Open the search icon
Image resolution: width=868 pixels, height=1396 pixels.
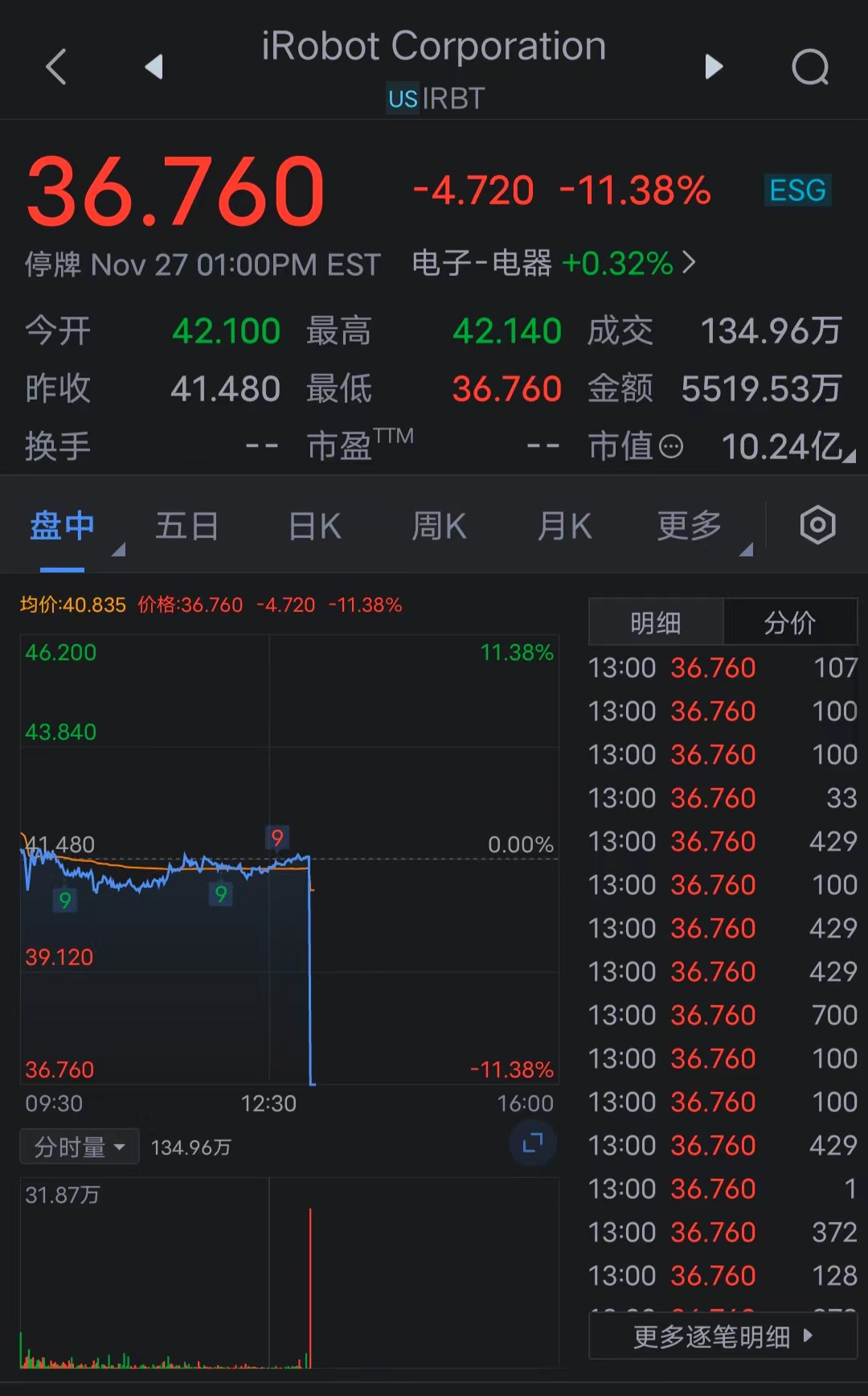(x=810, y=68)
